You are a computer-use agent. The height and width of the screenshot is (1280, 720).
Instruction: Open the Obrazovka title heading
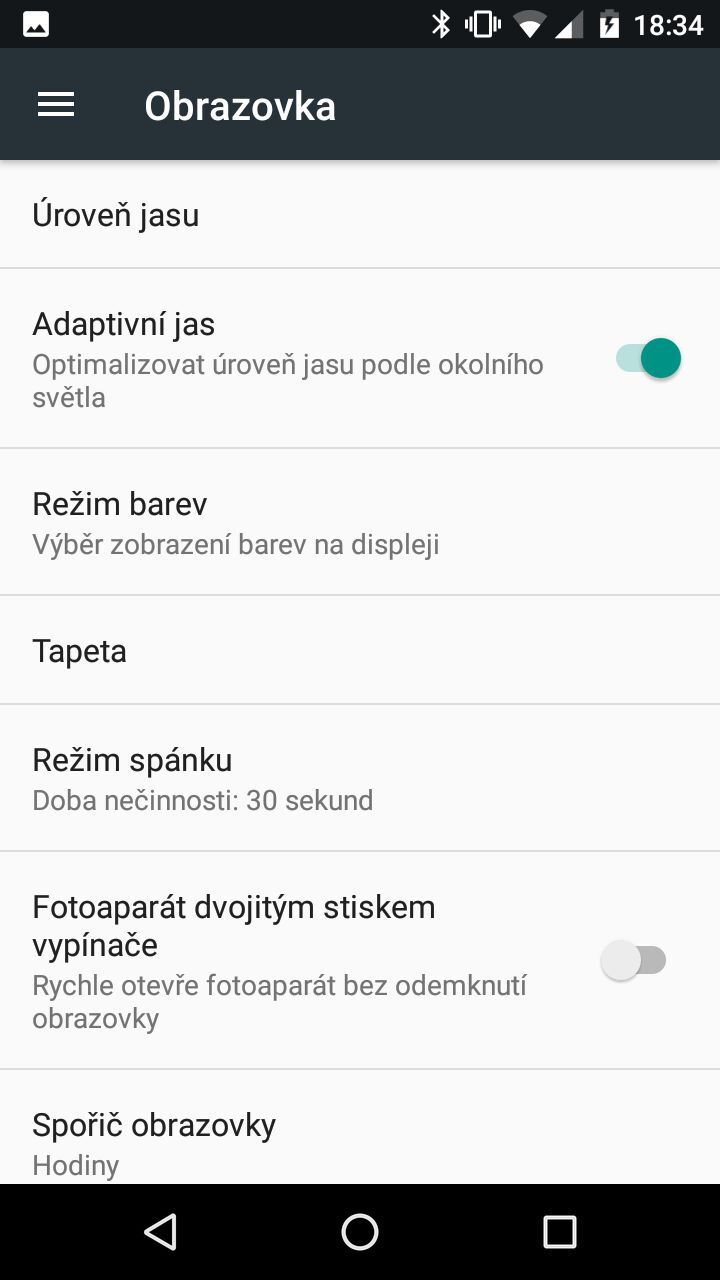coord(240,104)
